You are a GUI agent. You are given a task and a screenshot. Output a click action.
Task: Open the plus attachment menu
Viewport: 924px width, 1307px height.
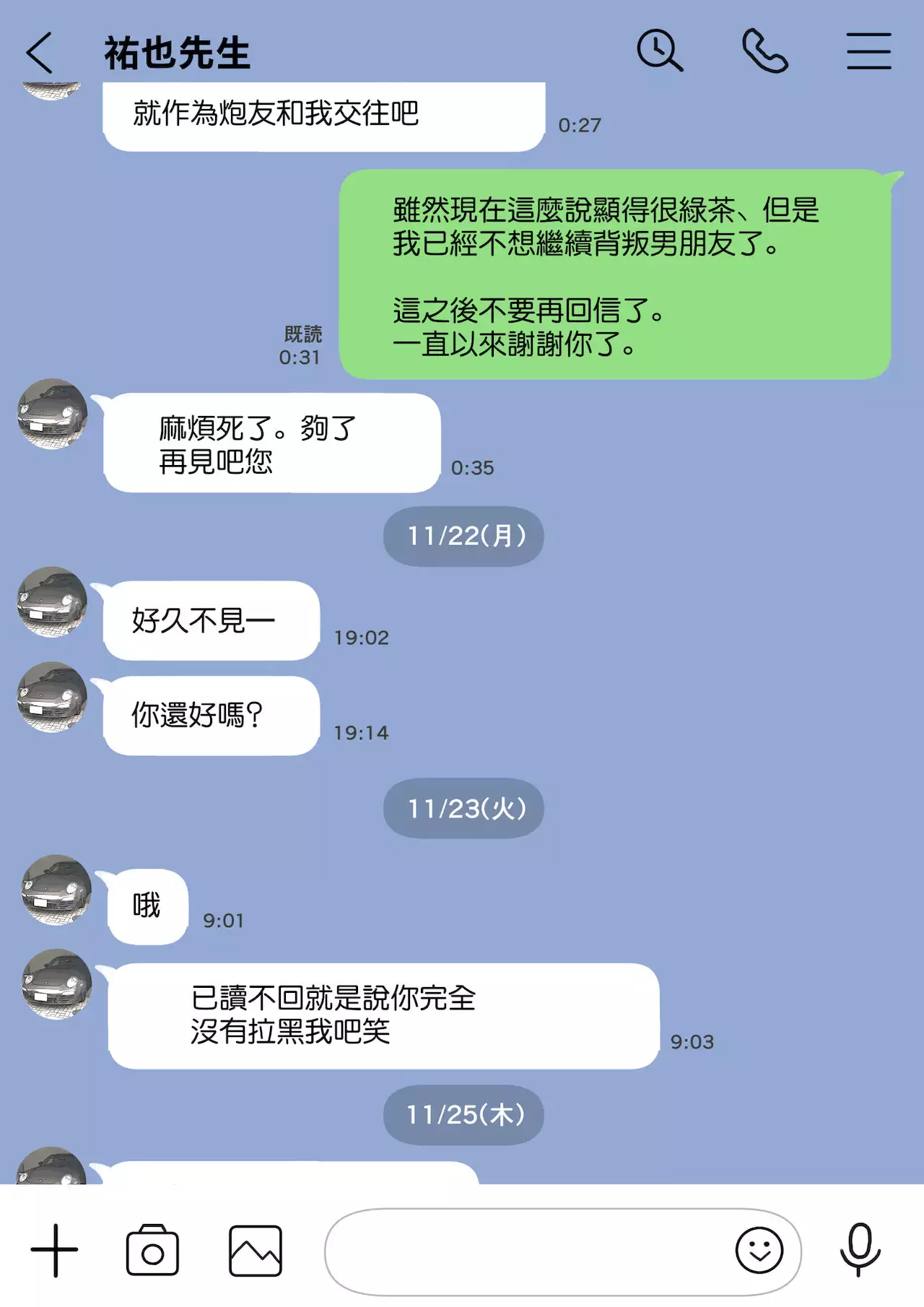[x=54, y=1250]
